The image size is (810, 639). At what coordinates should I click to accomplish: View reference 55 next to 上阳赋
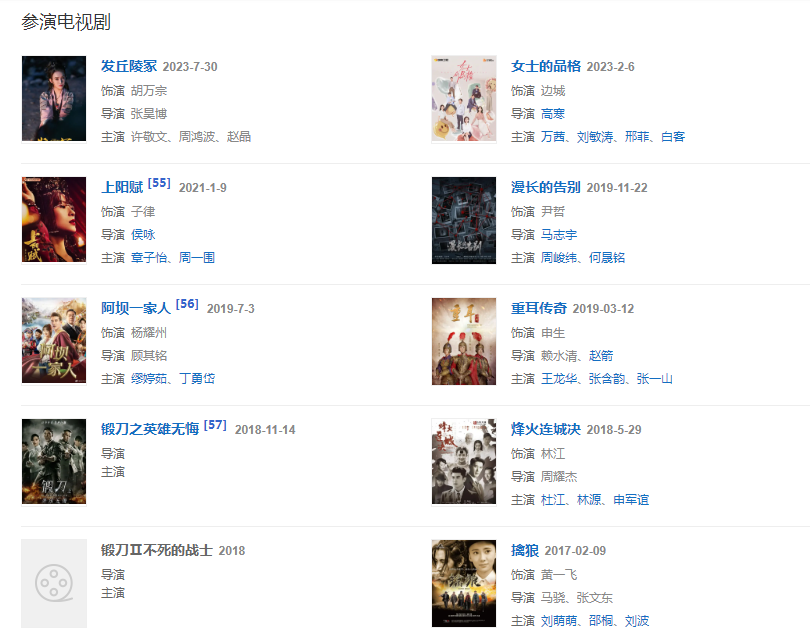click(160, 184)
